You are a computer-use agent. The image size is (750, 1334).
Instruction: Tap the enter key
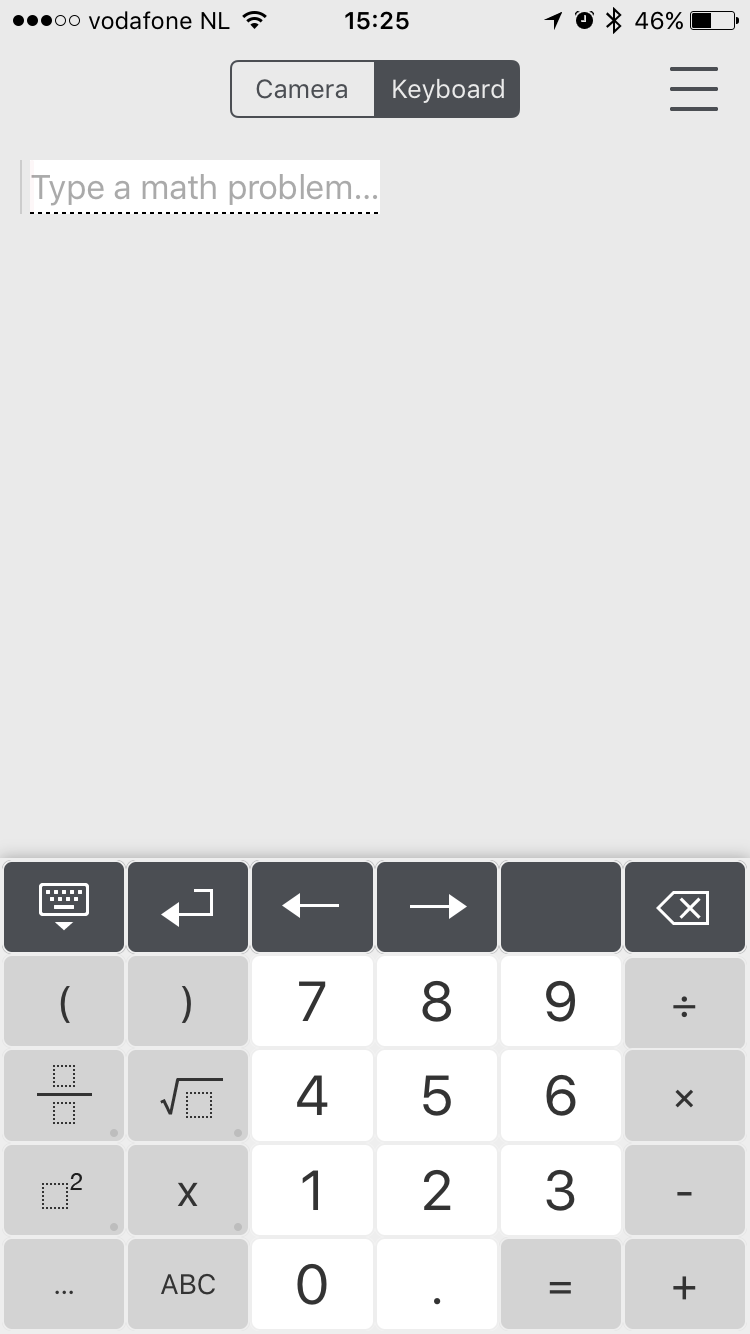(x=188, y=907)
